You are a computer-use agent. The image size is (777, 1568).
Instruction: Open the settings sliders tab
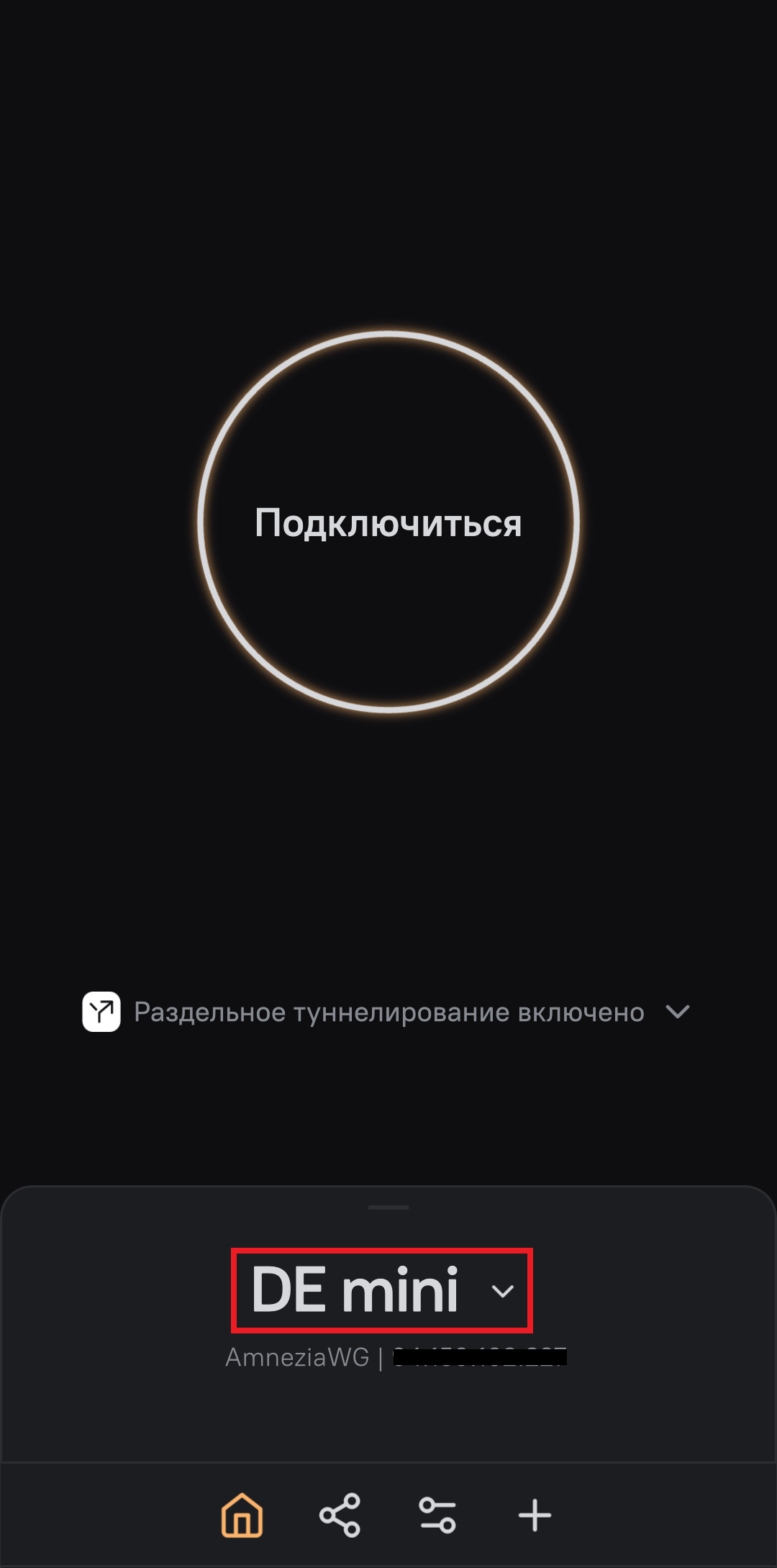tap(437, 1515)
